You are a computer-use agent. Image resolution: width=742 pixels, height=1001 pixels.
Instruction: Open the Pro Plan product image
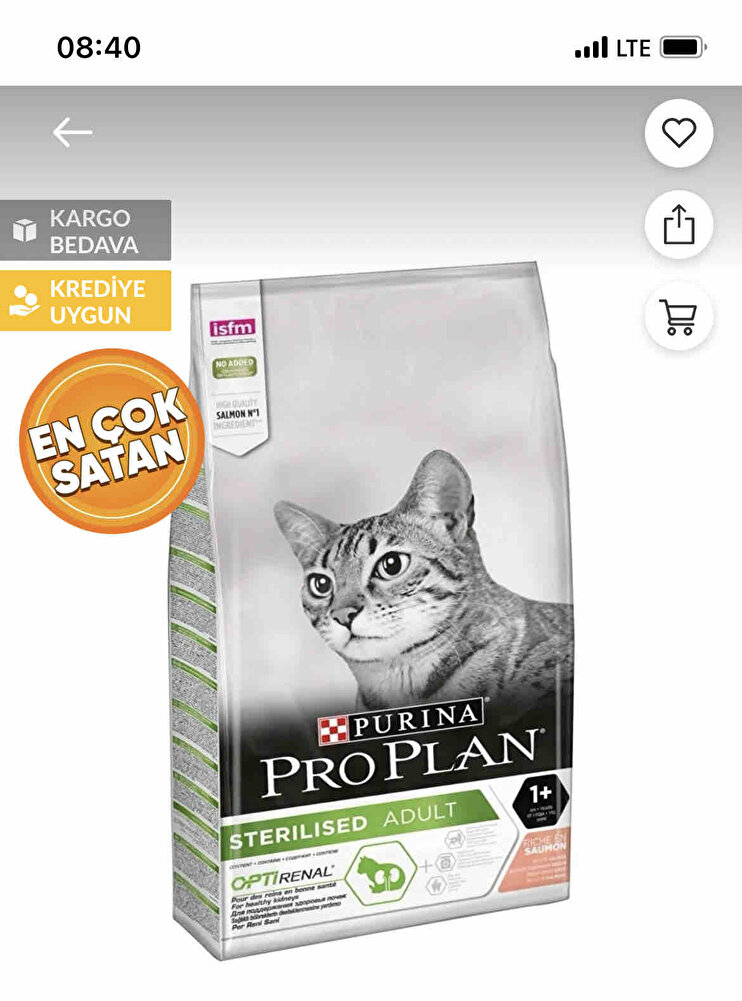(x=372, y=610)
